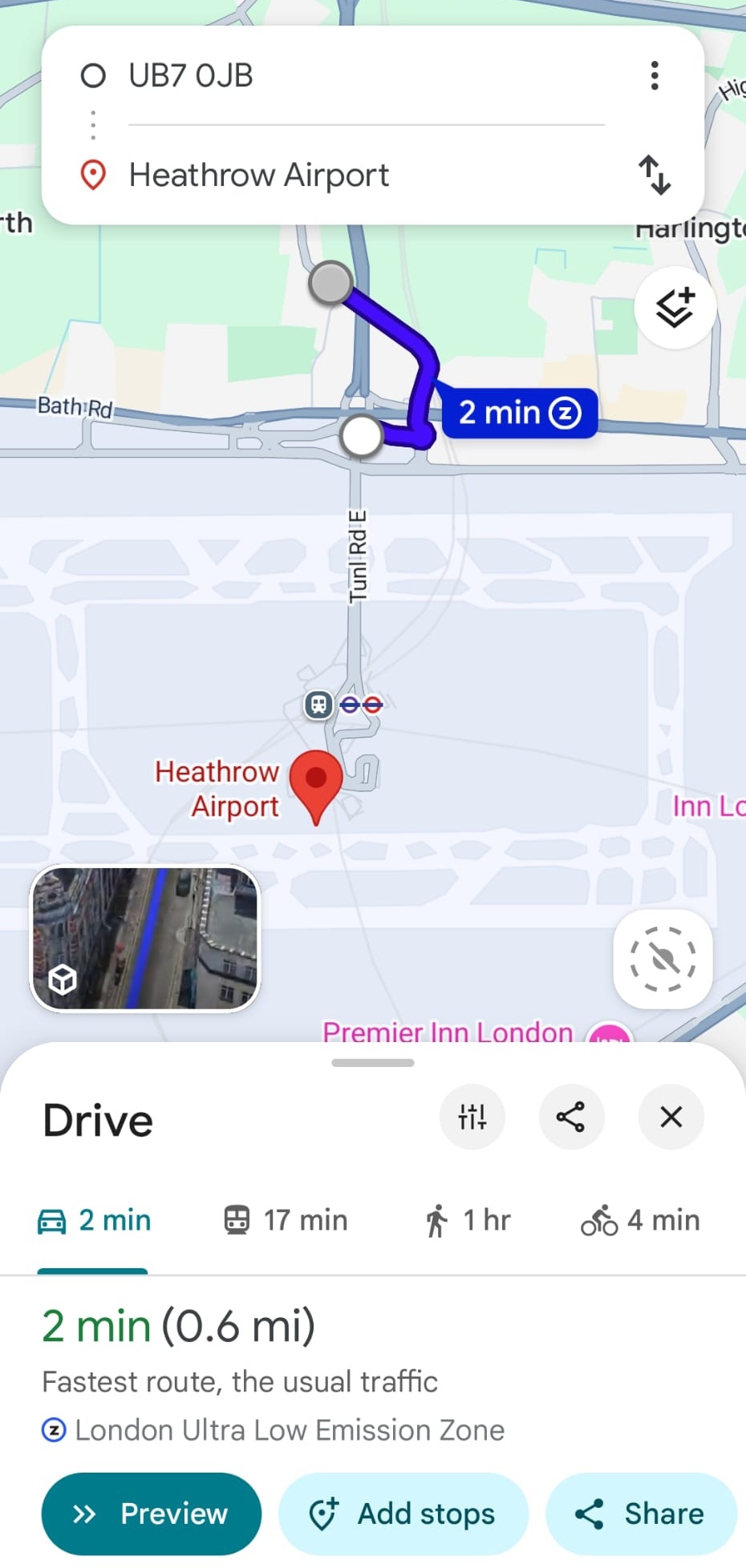Tap the Premier Inn London label
Viewport: 746px width, 1568px height.
pyautogui.click(x=447, y=1033)
